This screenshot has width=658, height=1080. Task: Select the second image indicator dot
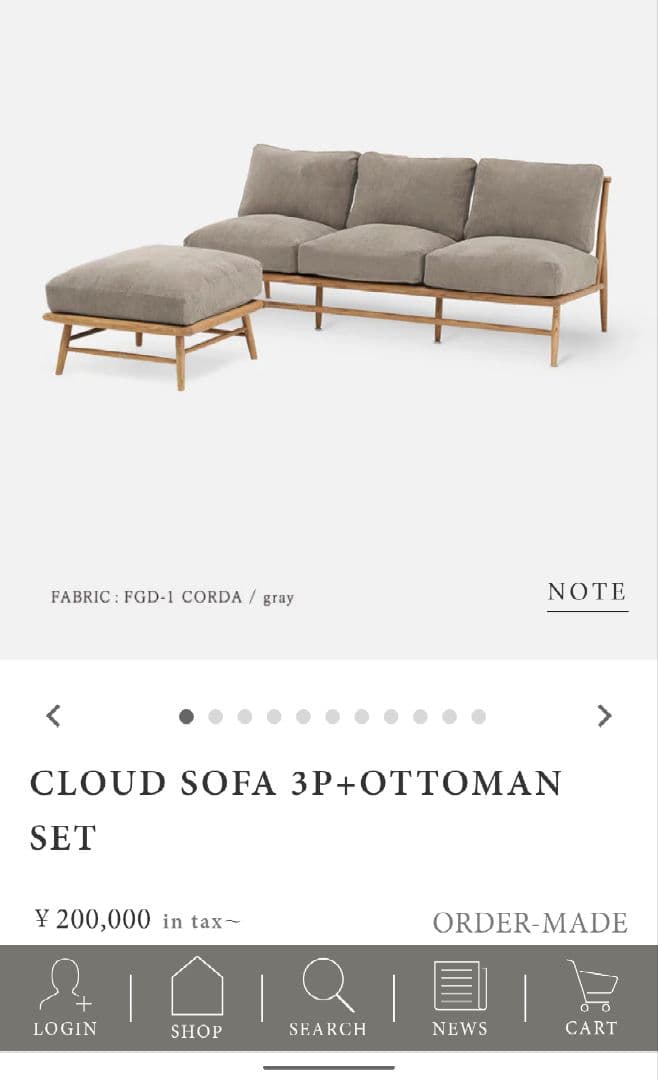click(x=215, y=717)
